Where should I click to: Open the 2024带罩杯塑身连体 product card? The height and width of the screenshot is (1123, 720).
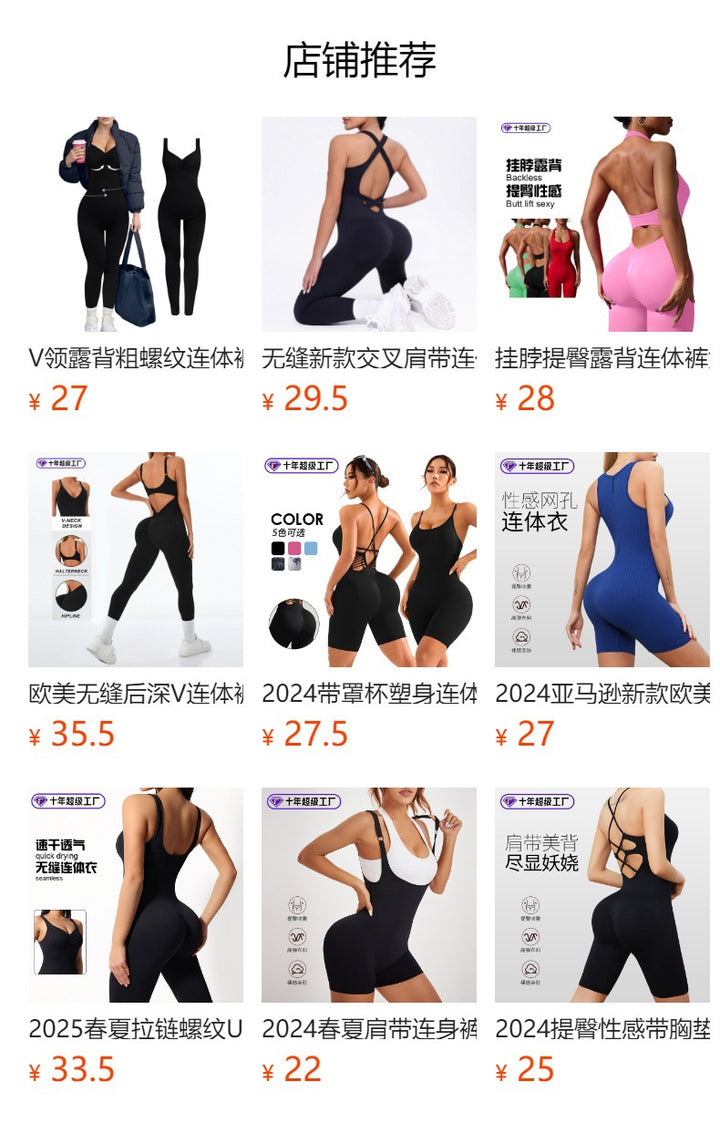tap(369, 559)
